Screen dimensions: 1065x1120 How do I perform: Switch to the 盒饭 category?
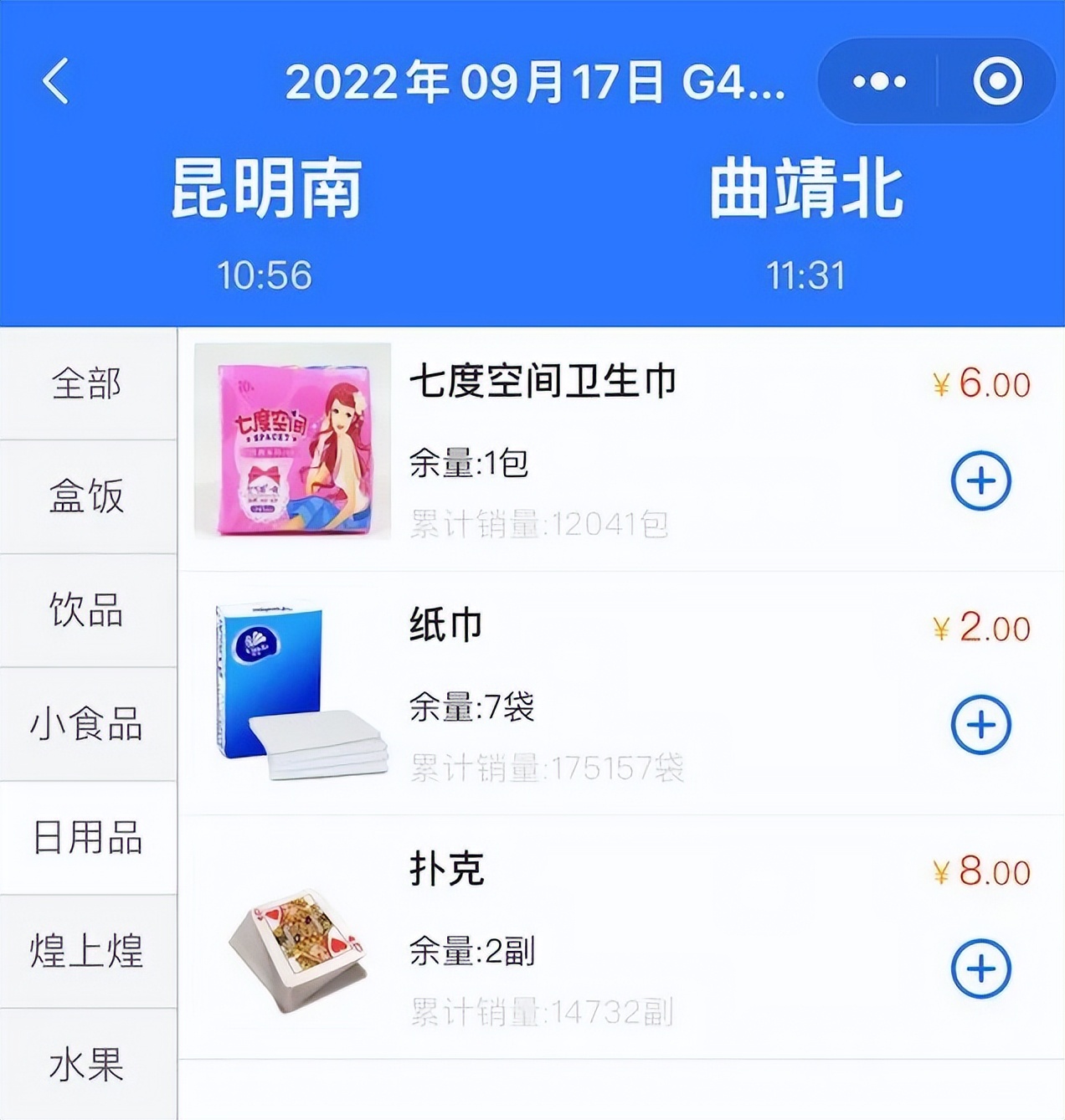[87, 497]
